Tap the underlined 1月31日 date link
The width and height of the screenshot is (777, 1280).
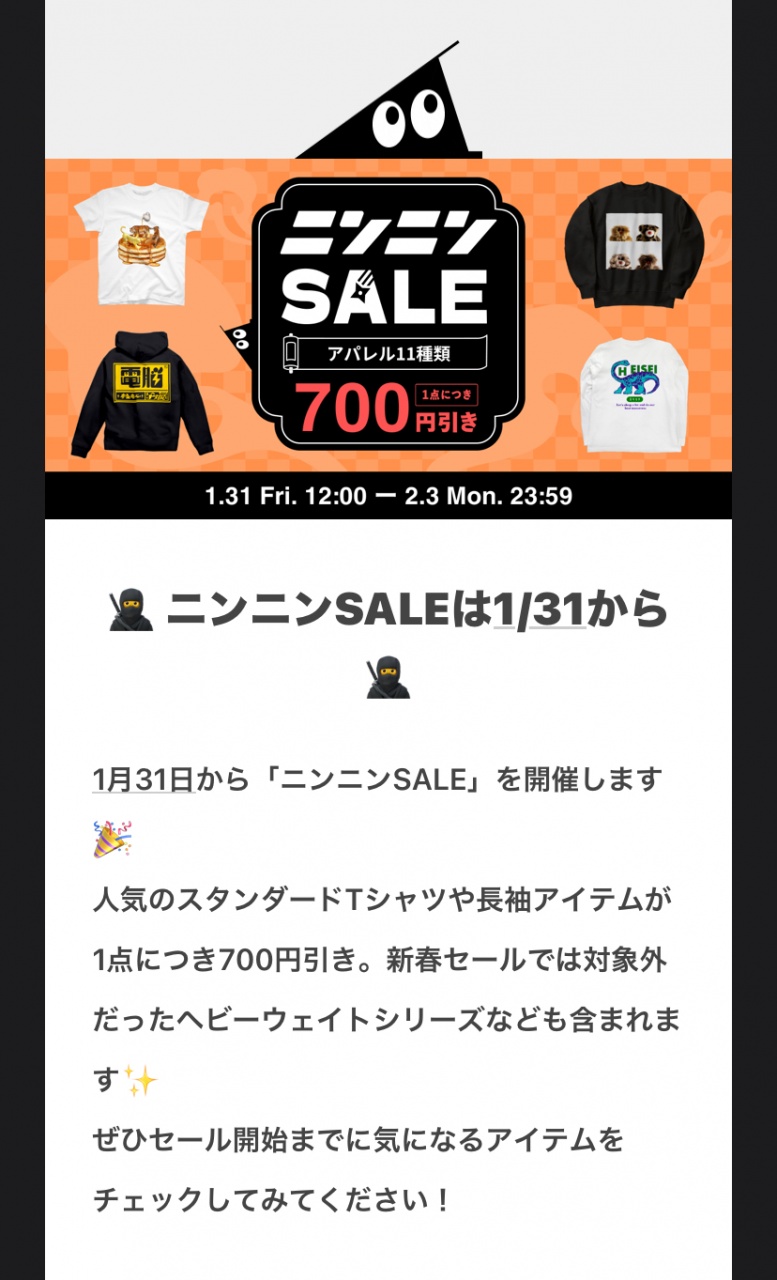coord(142,779)
